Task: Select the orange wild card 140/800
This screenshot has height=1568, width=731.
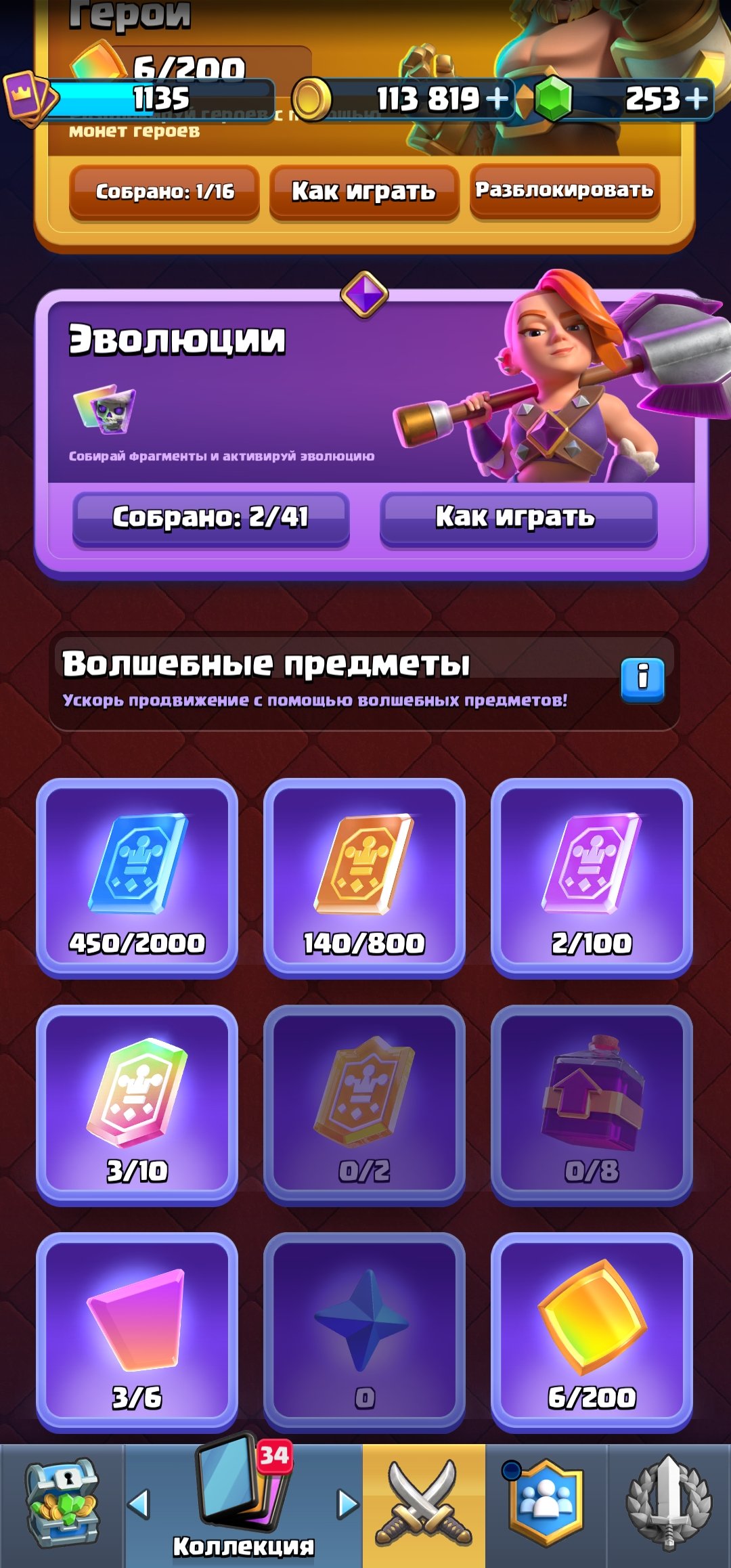Action: pos(364,878)
